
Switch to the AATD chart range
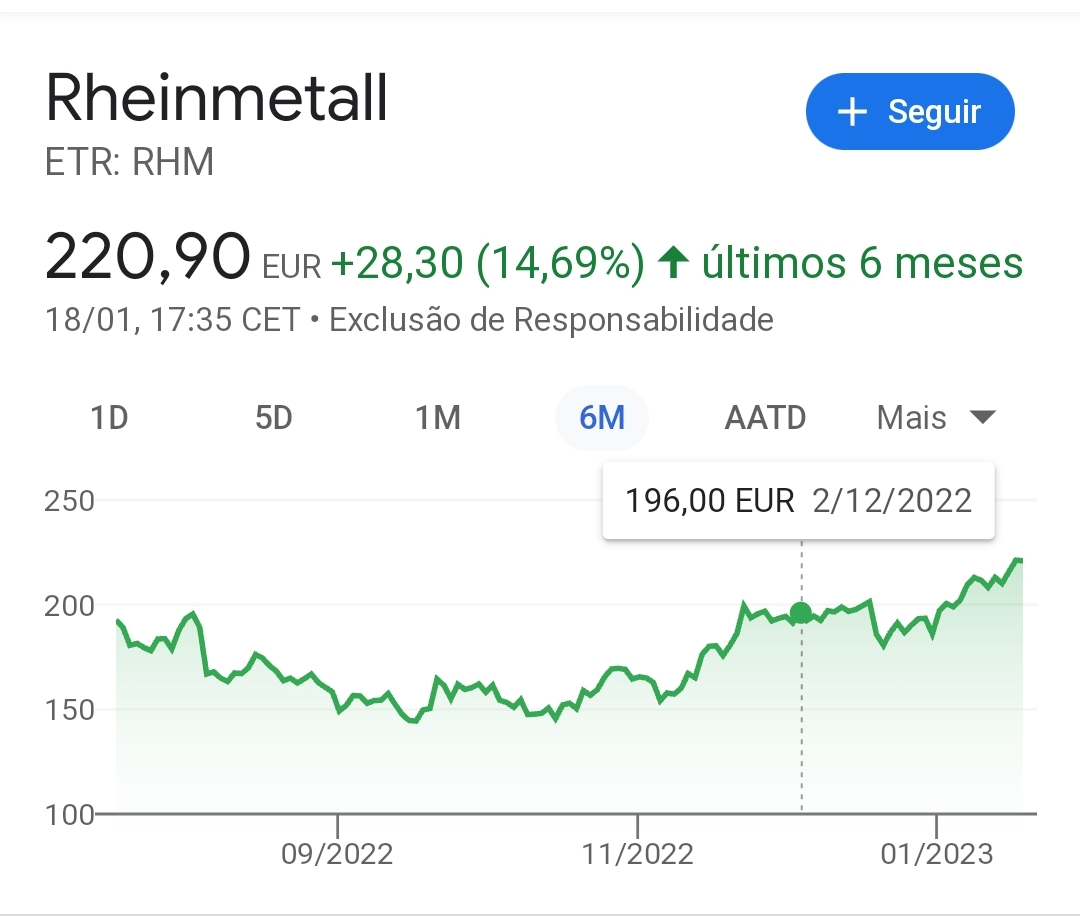tap(765, 417)
